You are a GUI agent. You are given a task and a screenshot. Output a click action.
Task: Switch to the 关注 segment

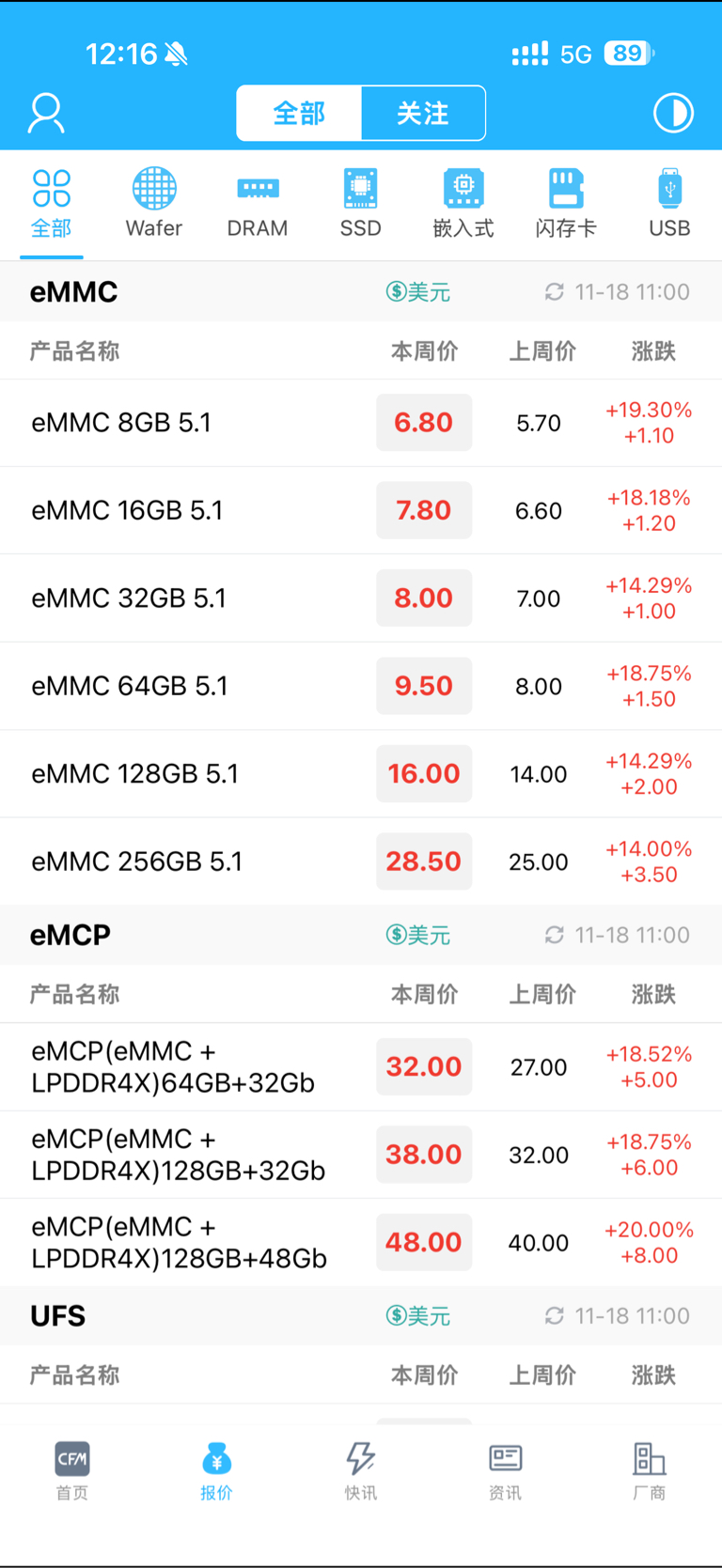[x=423, y=114]
